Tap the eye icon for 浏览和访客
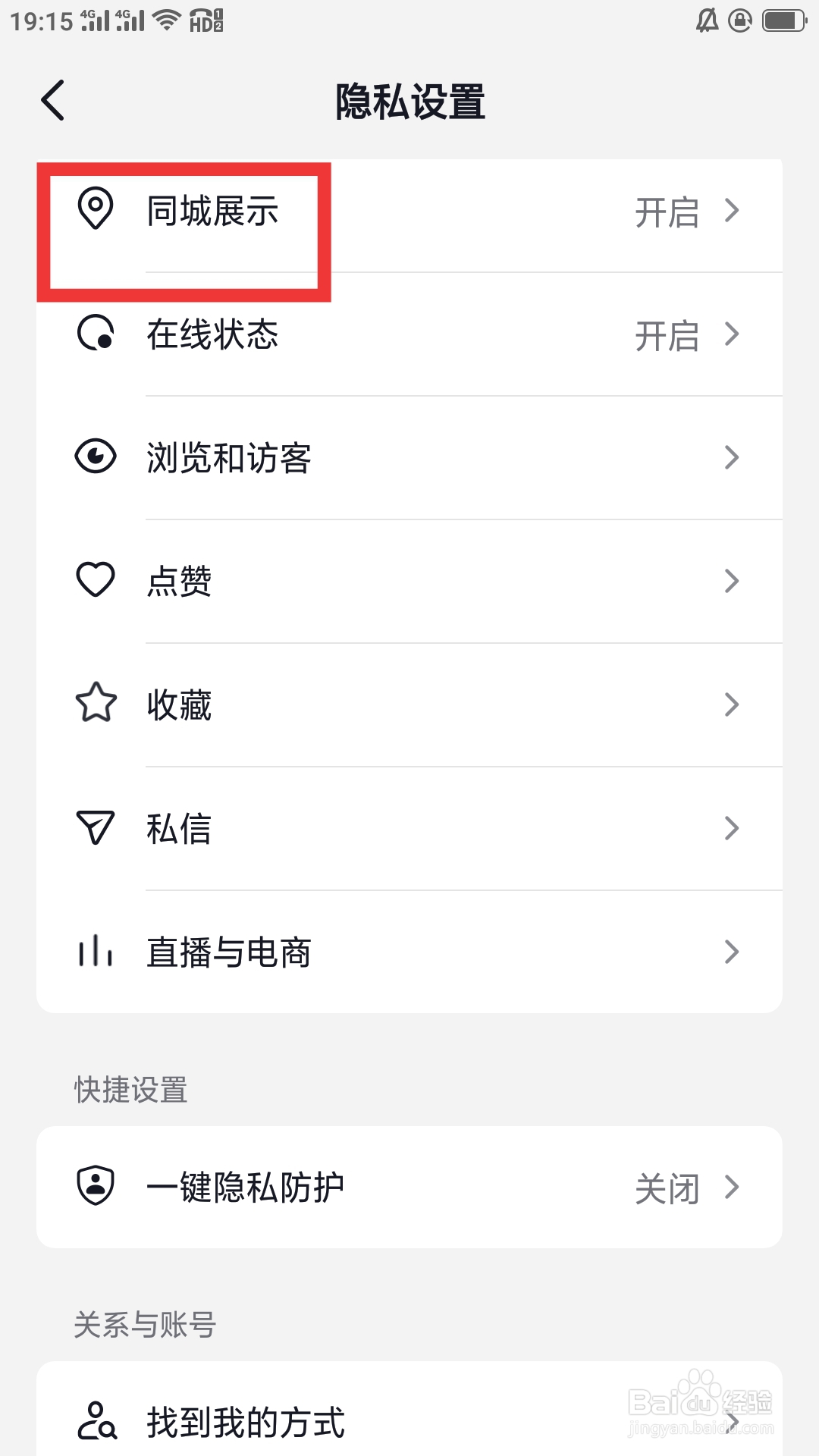Screen dimensions: 819x1456 95,457
